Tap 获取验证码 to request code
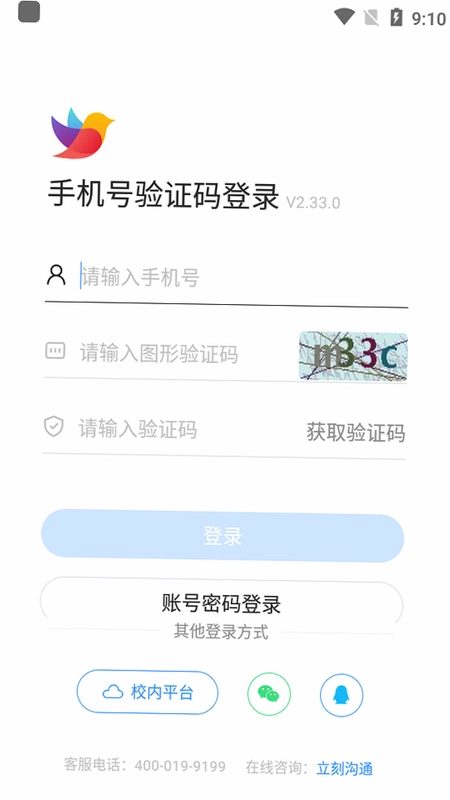This screenshot has width=450, height=800. pyautogui.click(x=356, y=433)
